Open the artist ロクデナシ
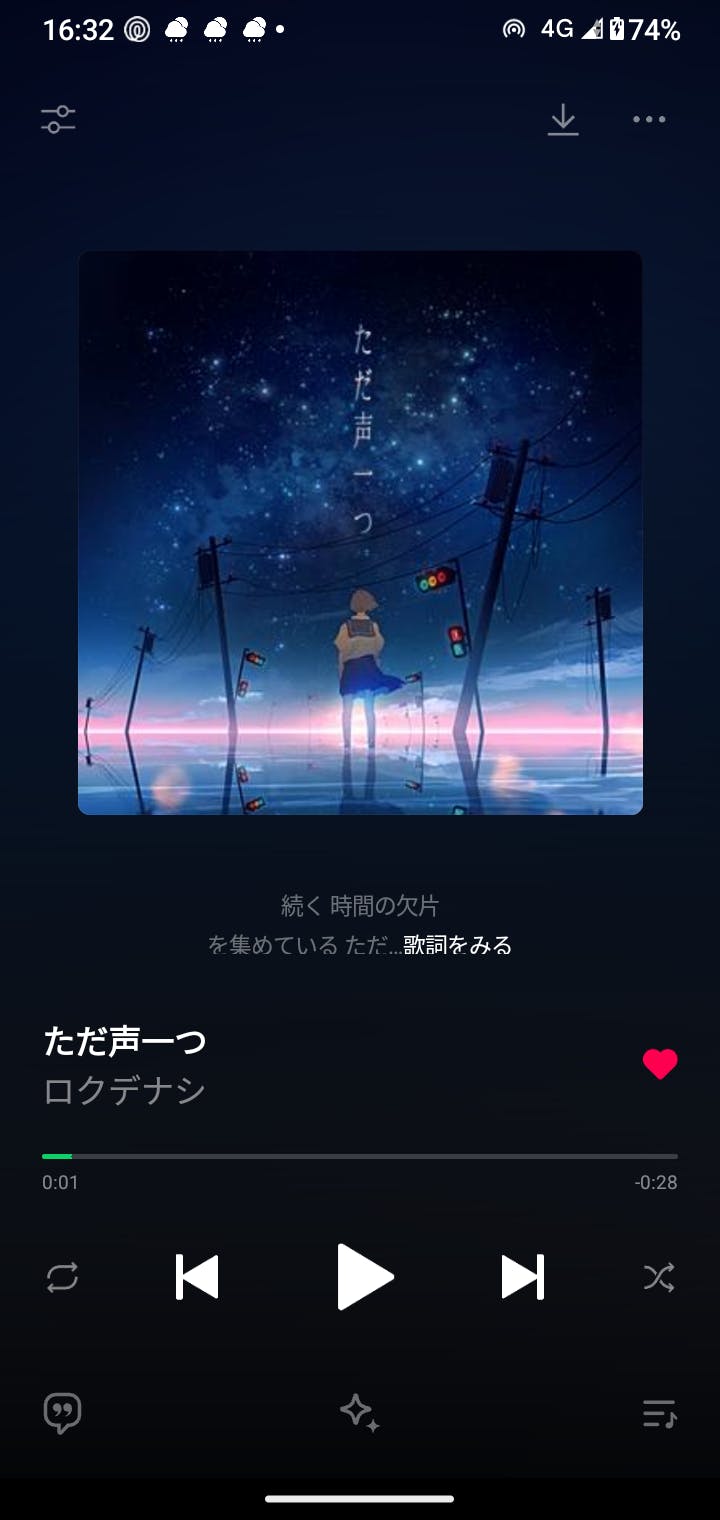Viewport: 720px width, 1520px height. tap(125, 1090)
